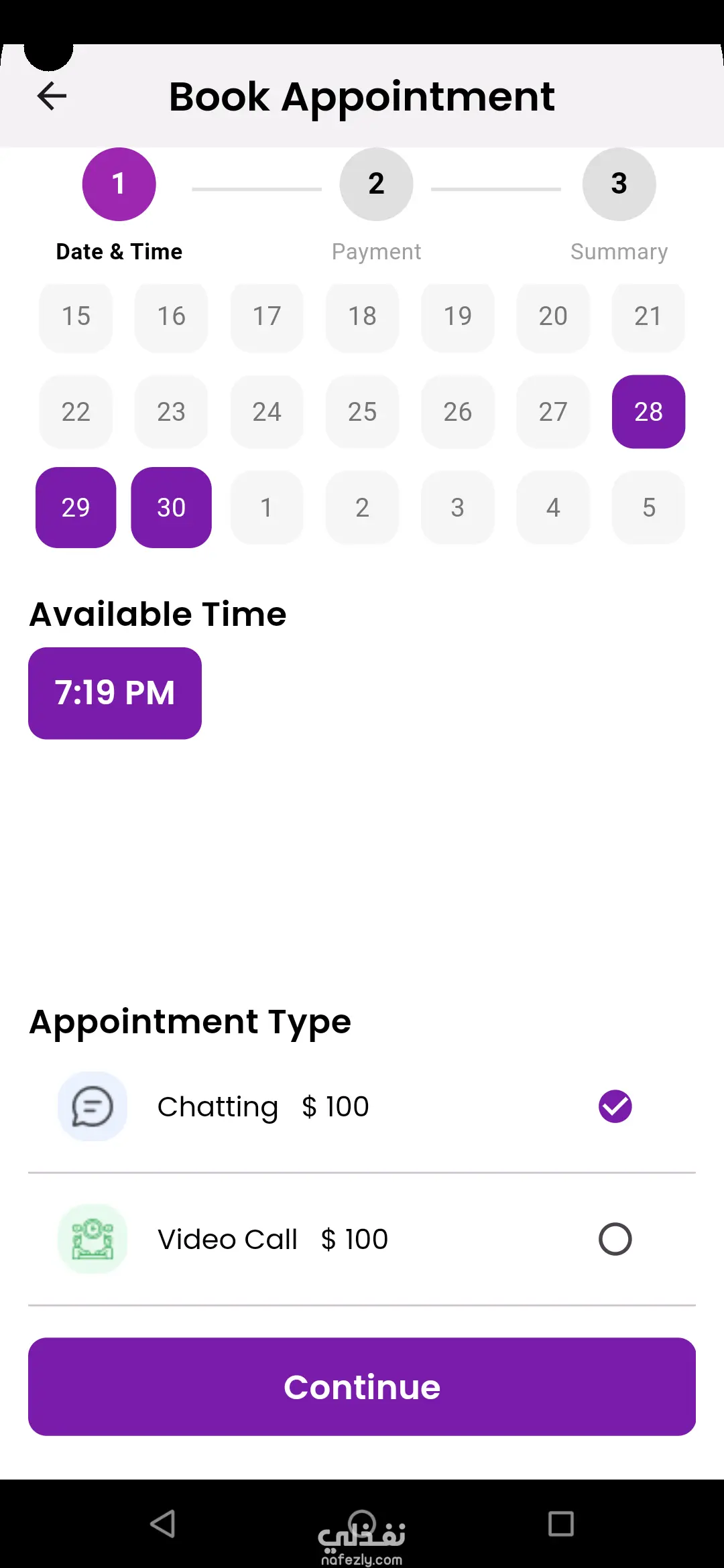Image resolution: width=724 pixels, height=1568 pixels.
Task: Tap date 27 in the calendar
Action: point(553,411)
